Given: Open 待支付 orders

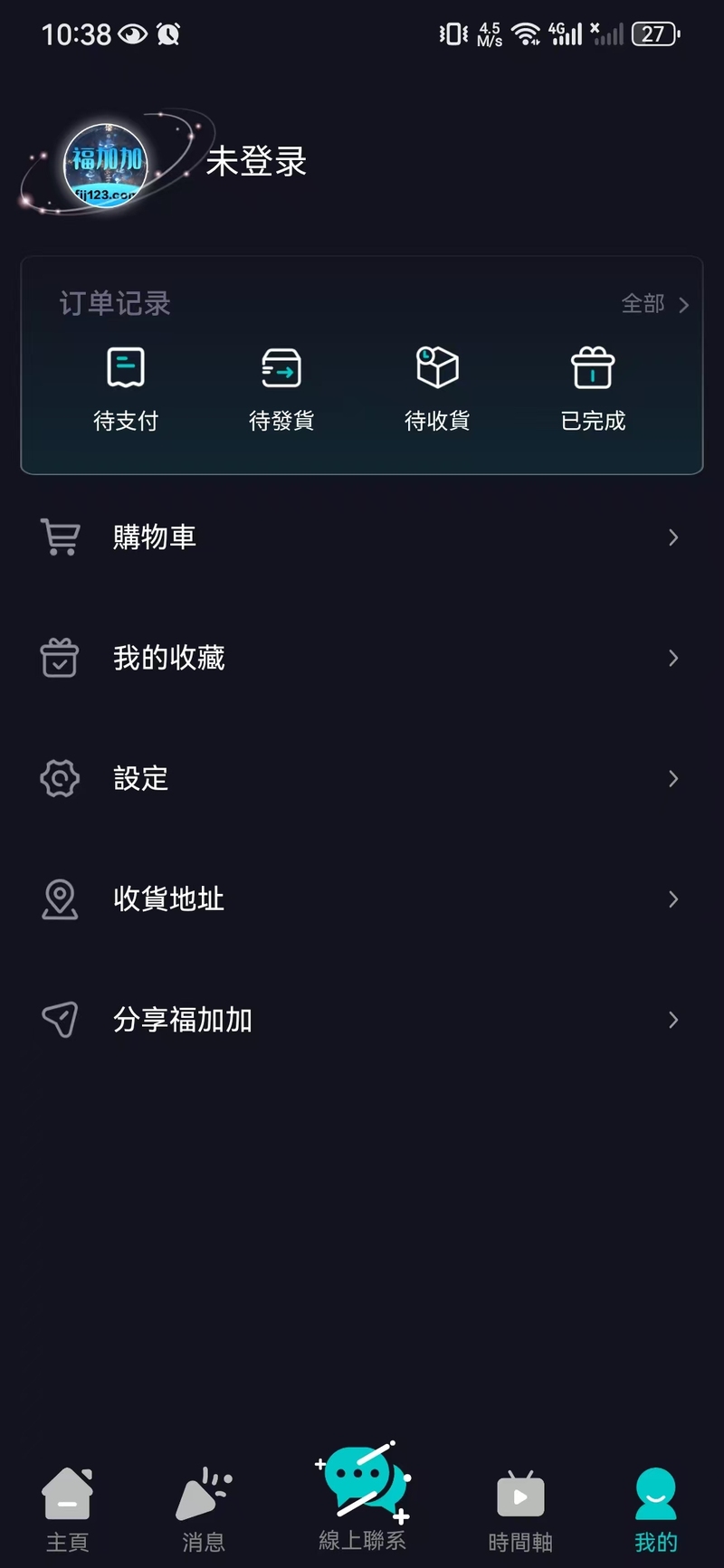Looking at the screenshot, I should click(x=126, y=389).
